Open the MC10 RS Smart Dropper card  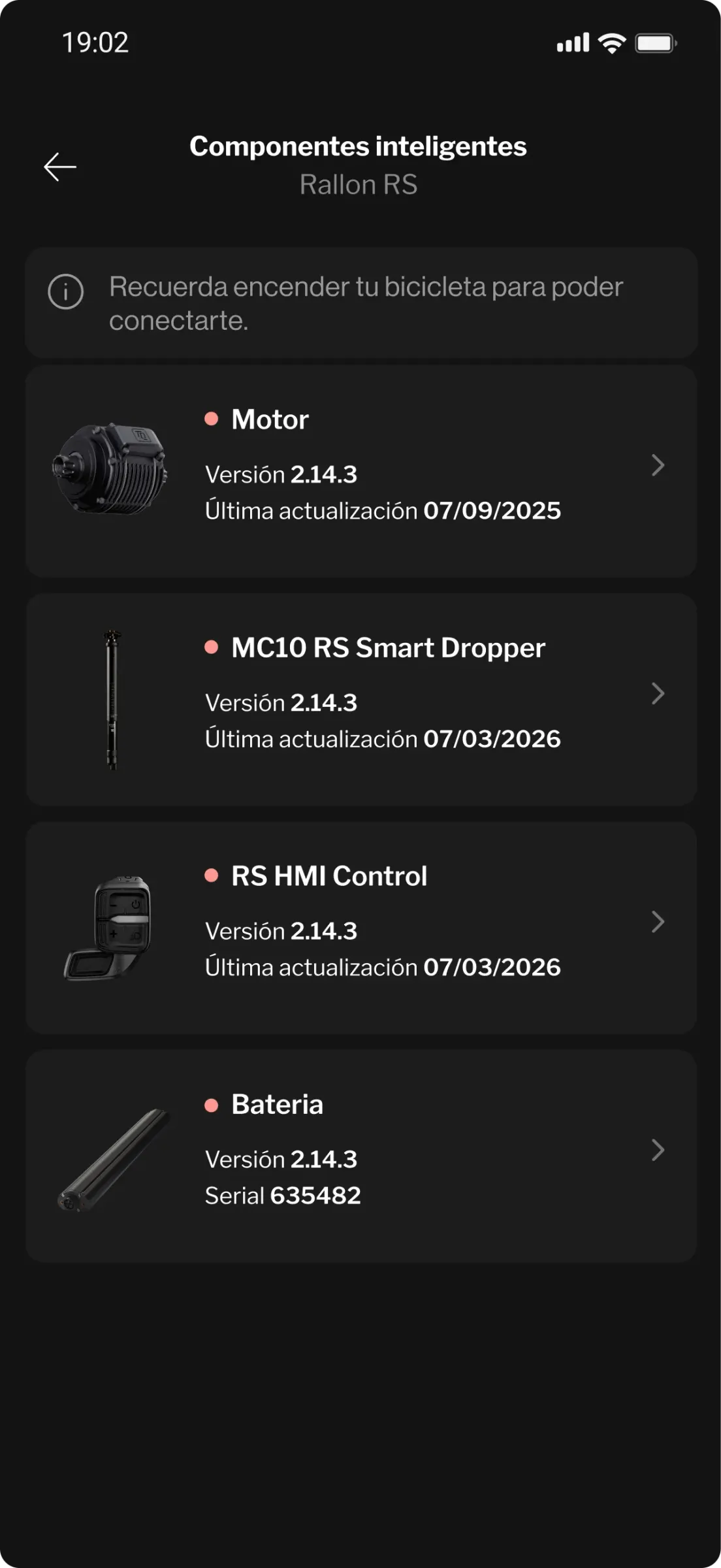(361, 699)
